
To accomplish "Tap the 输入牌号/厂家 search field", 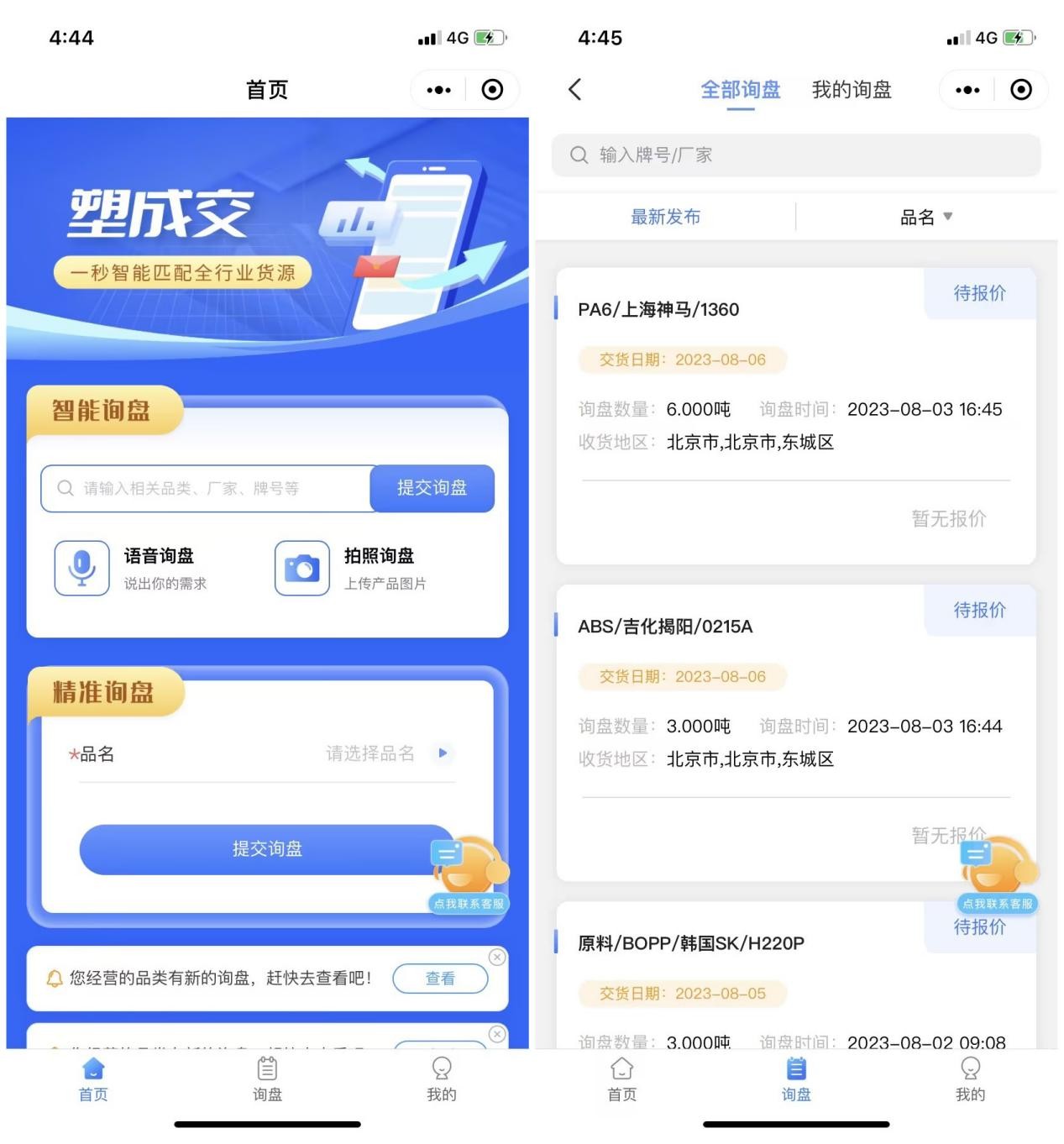I will 794,155.
